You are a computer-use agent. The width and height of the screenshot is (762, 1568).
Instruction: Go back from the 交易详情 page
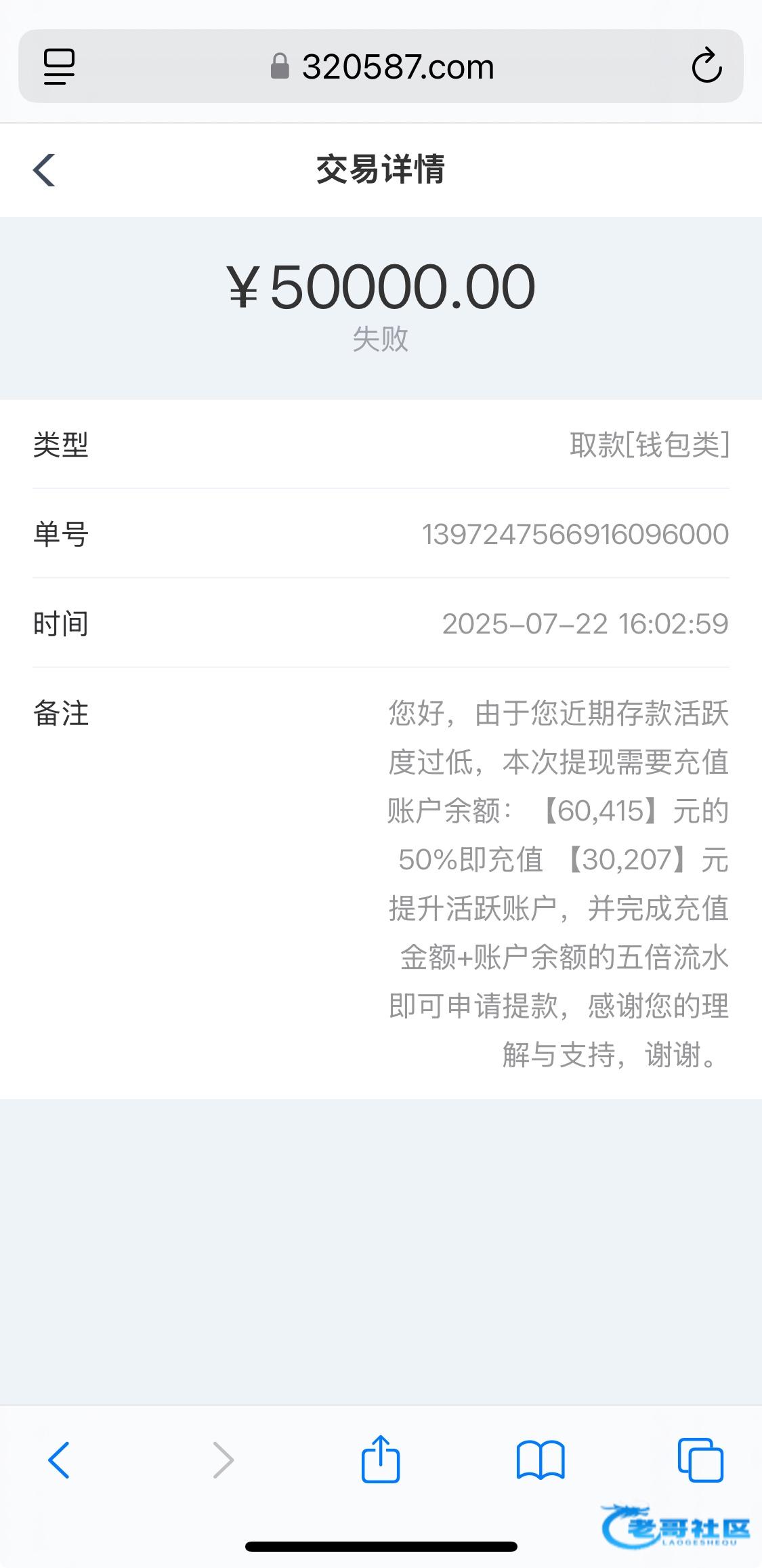44,169
